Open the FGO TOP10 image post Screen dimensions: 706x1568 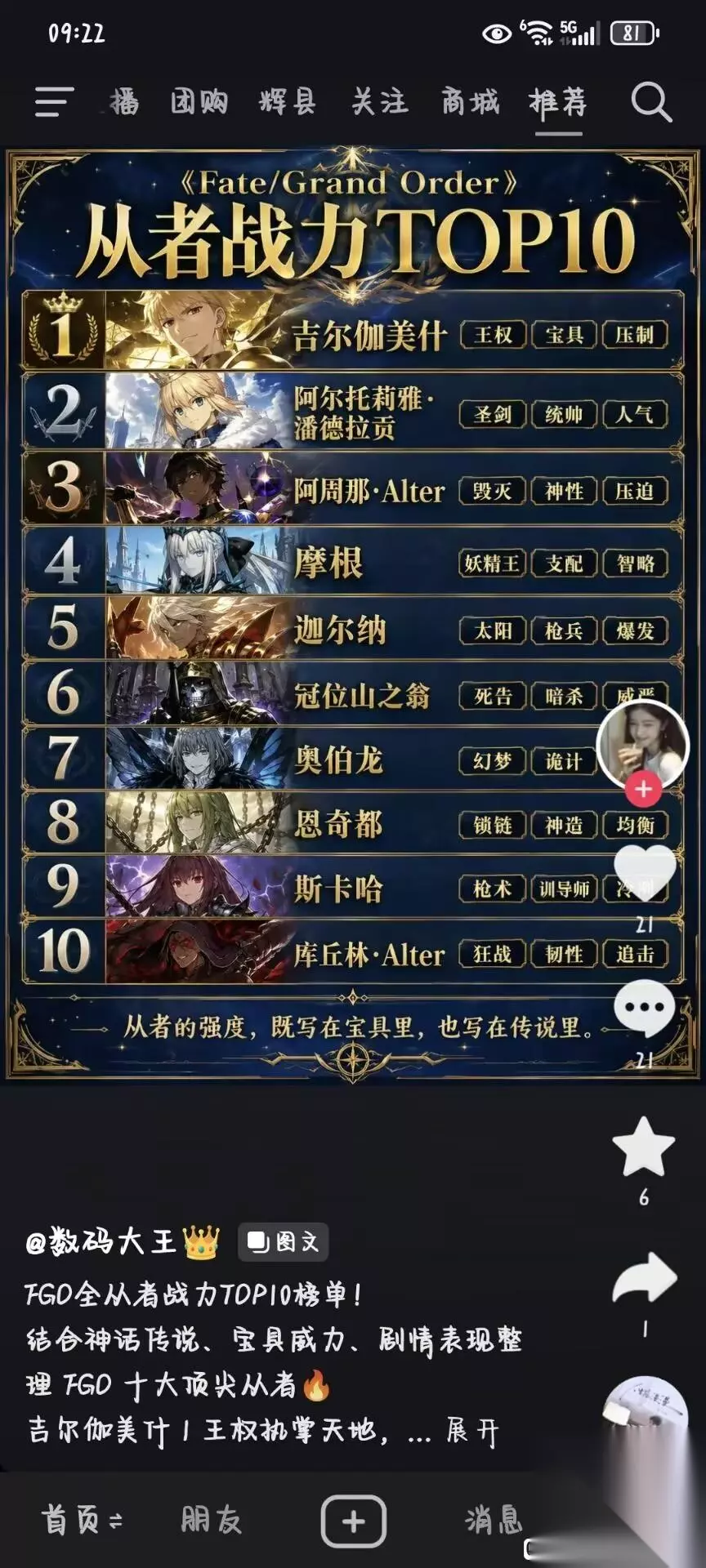click(x=353, y=616)
